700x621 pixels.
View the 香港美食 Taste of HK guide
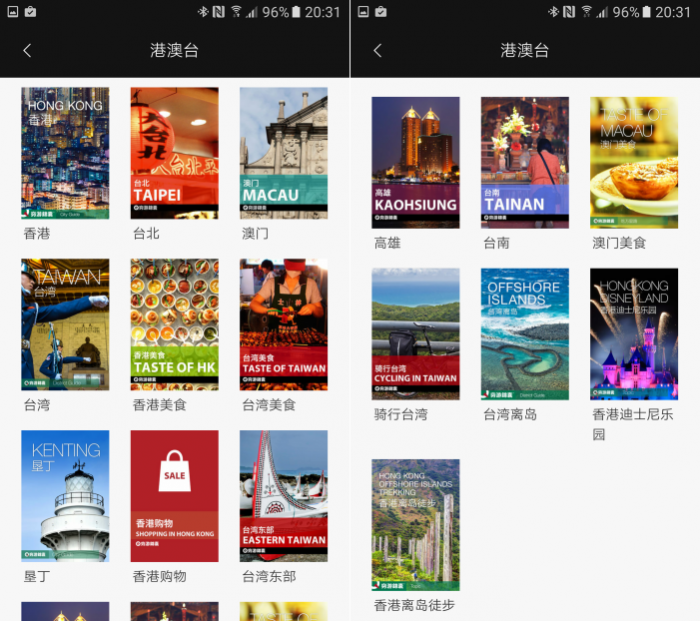174,324
